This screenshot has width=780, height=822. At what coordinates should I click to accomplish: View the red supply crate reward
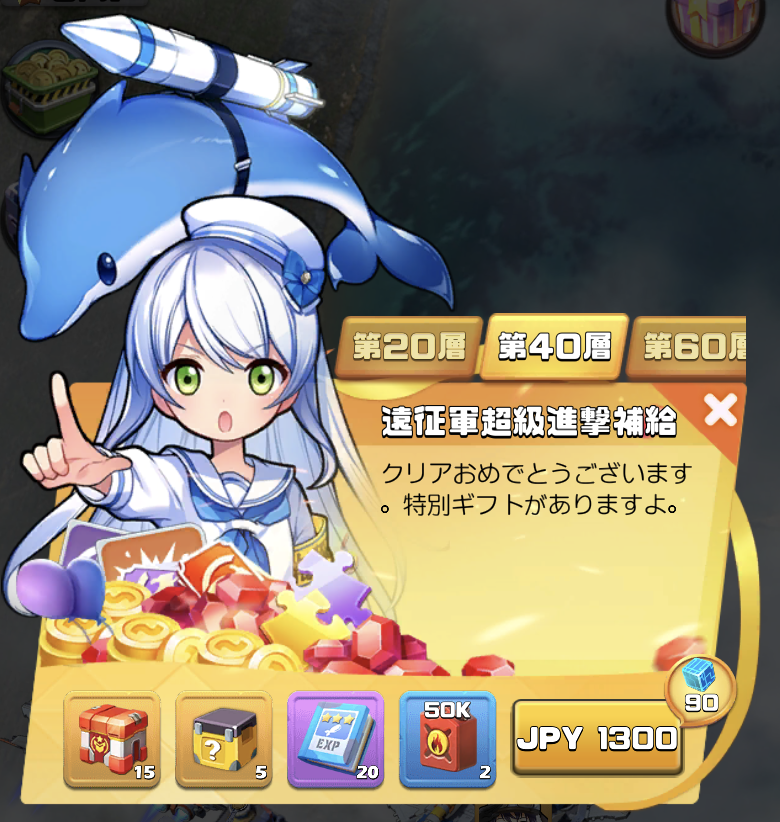coord(111,738)
